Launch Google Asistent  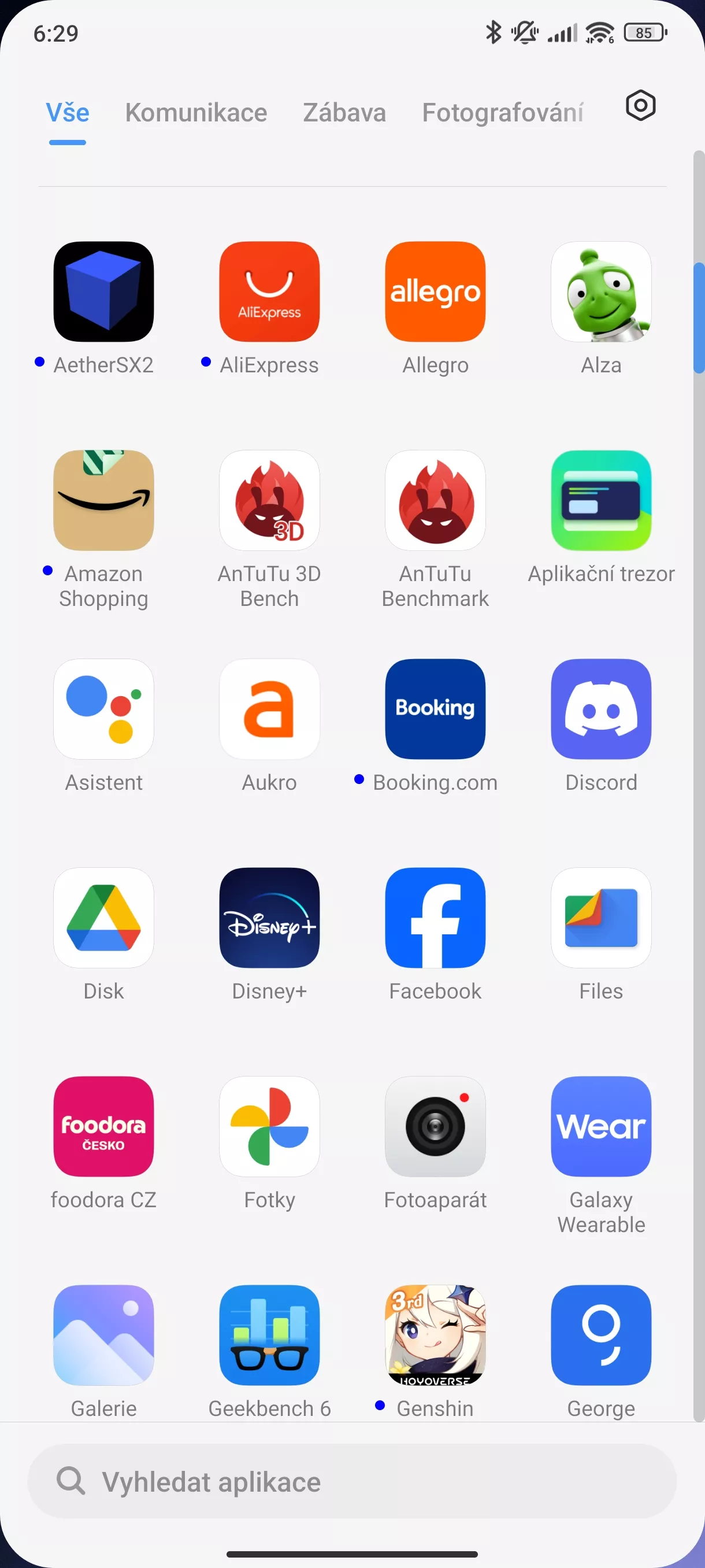pos(103,709)
